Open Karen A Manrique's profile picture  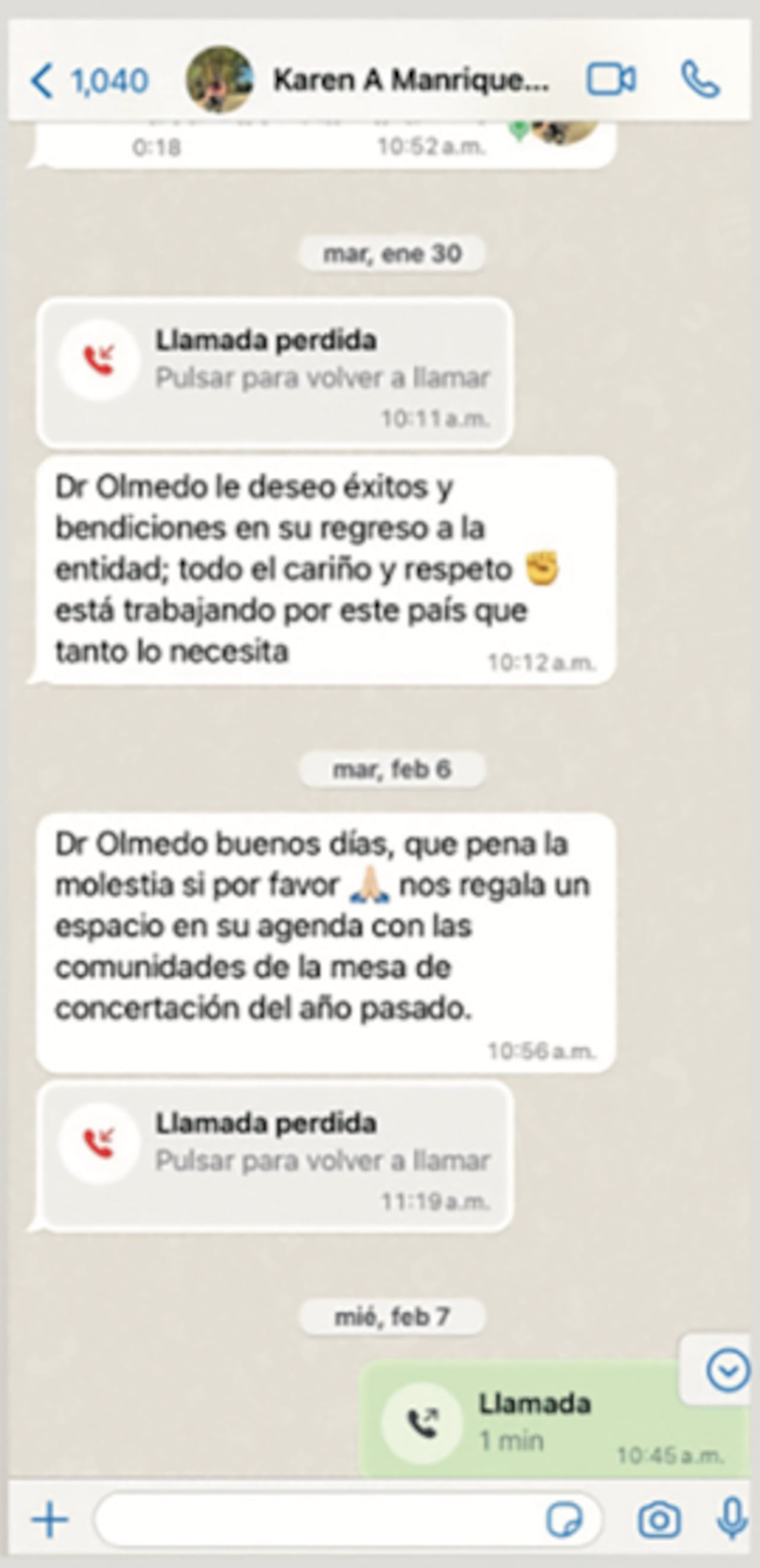tap(221, 80)
